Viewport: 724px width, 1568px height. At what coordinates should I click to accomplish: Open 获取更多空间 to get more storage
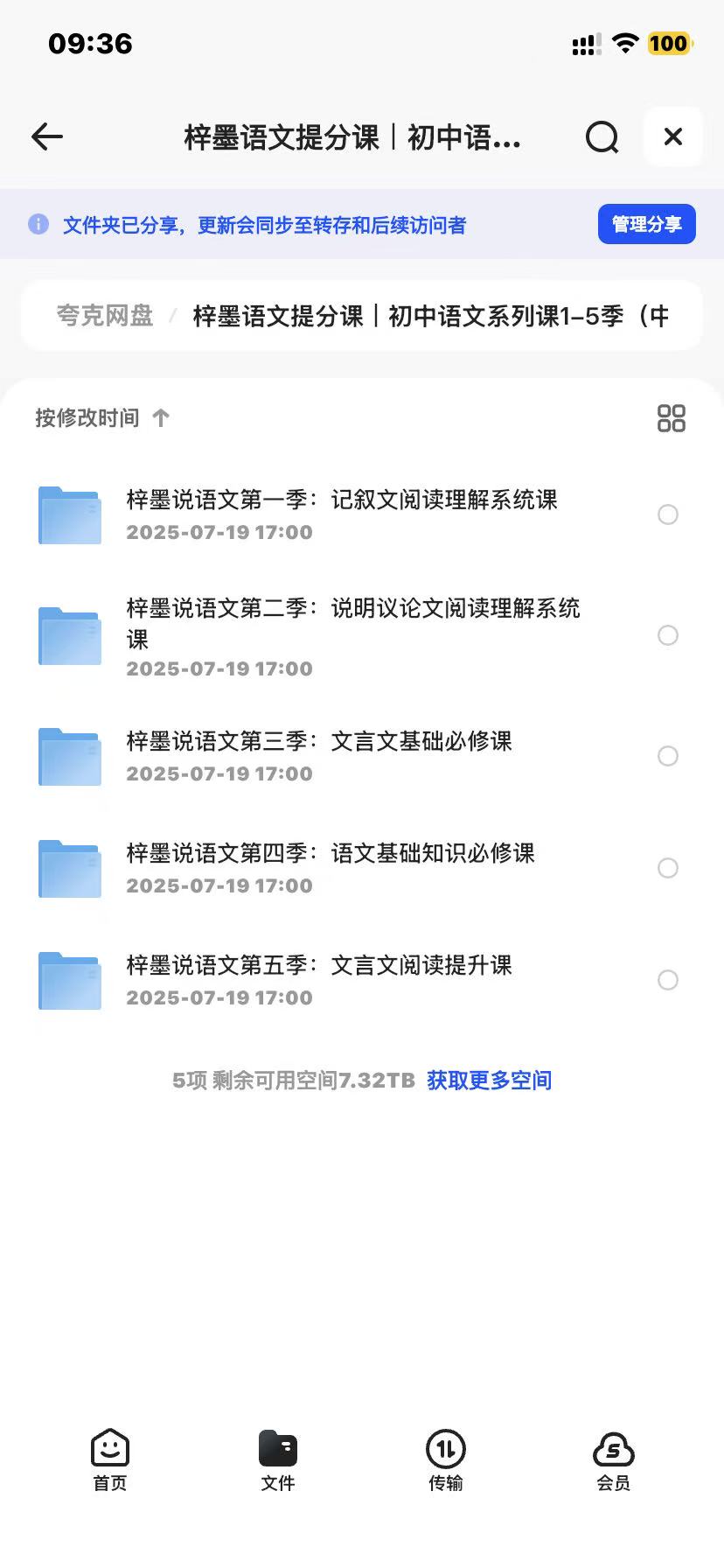488,1080
